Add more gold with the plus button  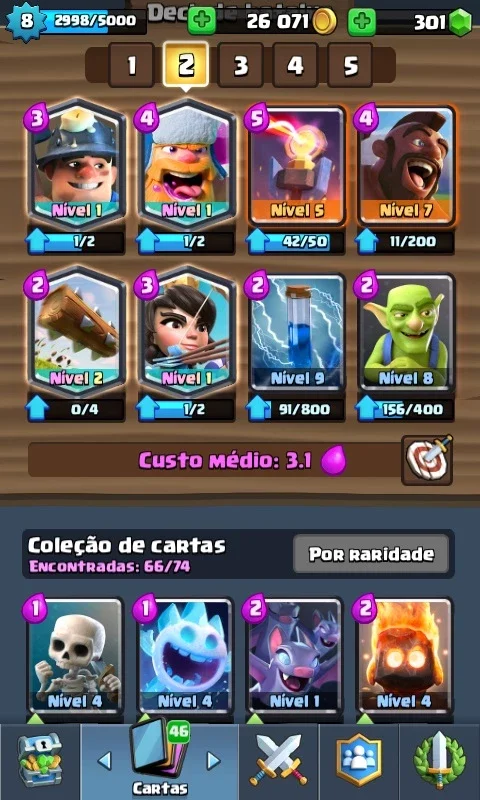[202, 21]
